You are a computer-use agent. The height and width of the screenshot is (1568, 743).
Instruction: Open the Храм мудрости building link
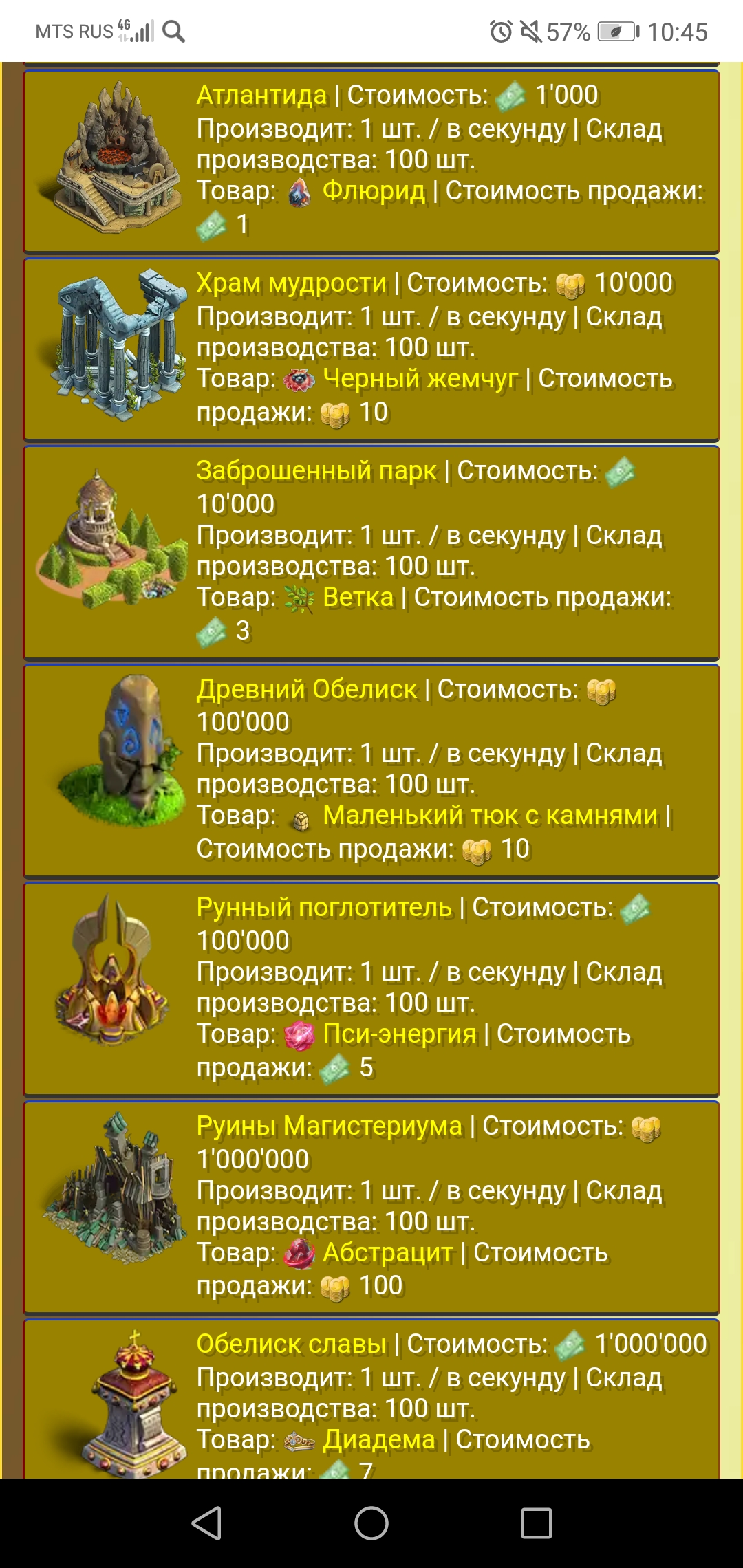[x=292, y=283]
